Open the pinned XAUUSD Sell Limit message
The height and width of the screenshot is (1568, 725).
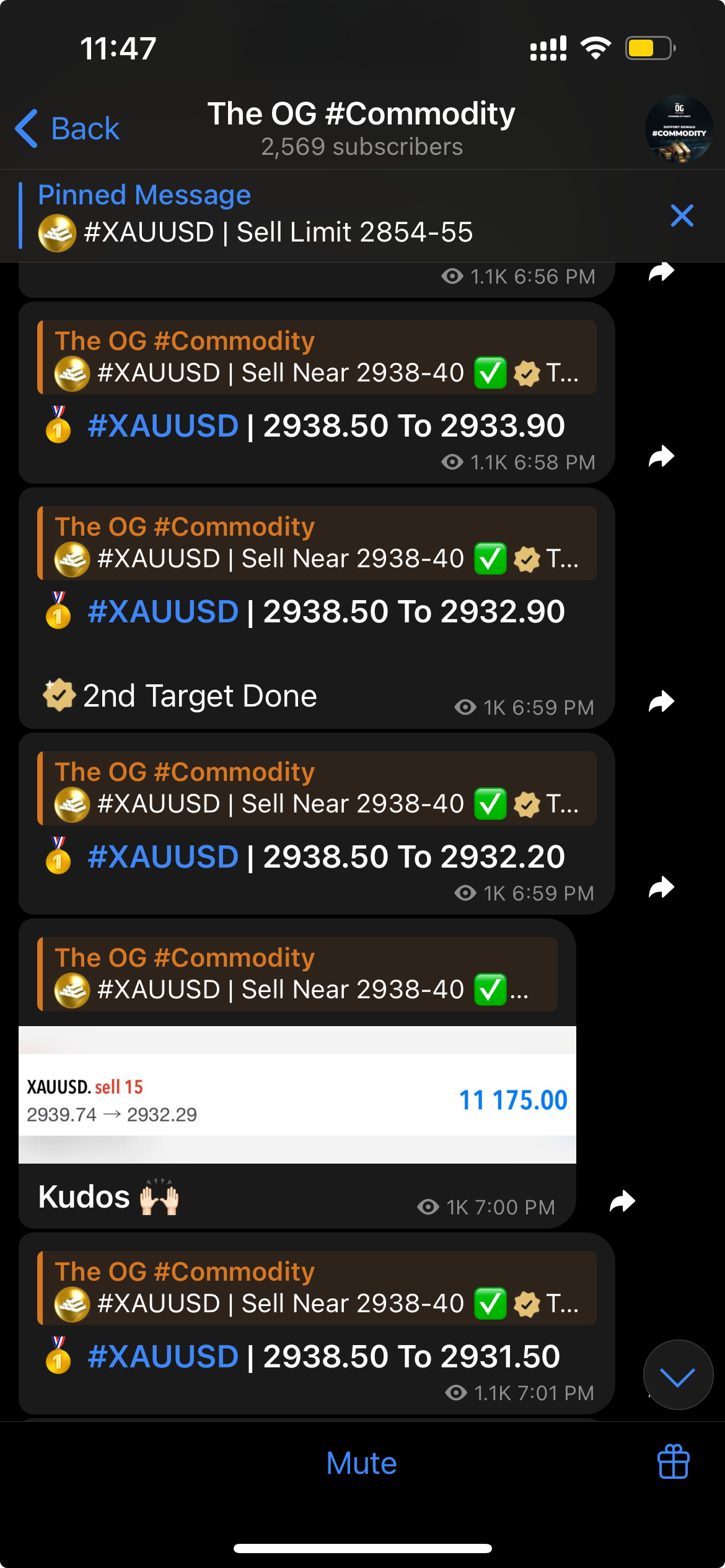(279, 216)
